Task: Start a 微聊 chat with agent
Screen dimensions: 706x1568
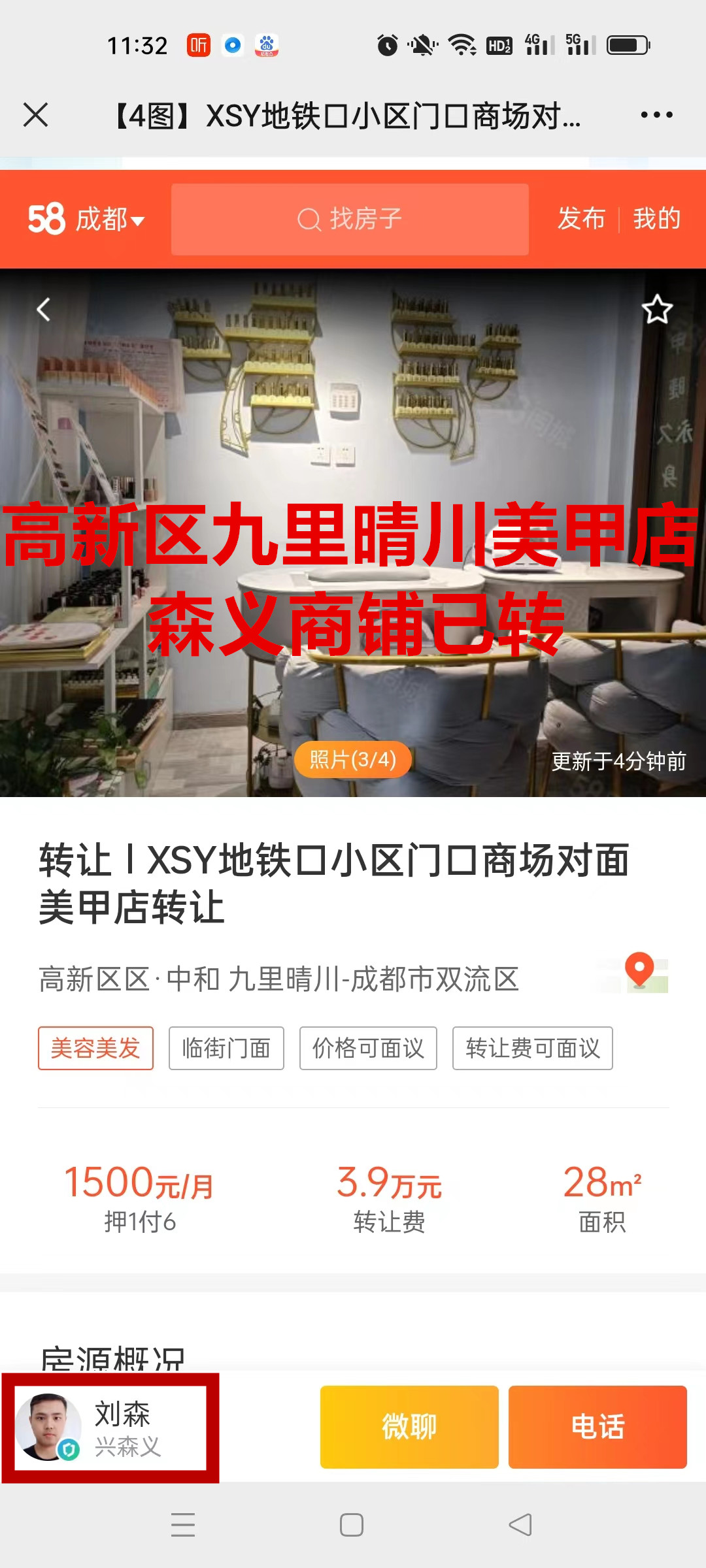Action: click(x=409, y=1426)
